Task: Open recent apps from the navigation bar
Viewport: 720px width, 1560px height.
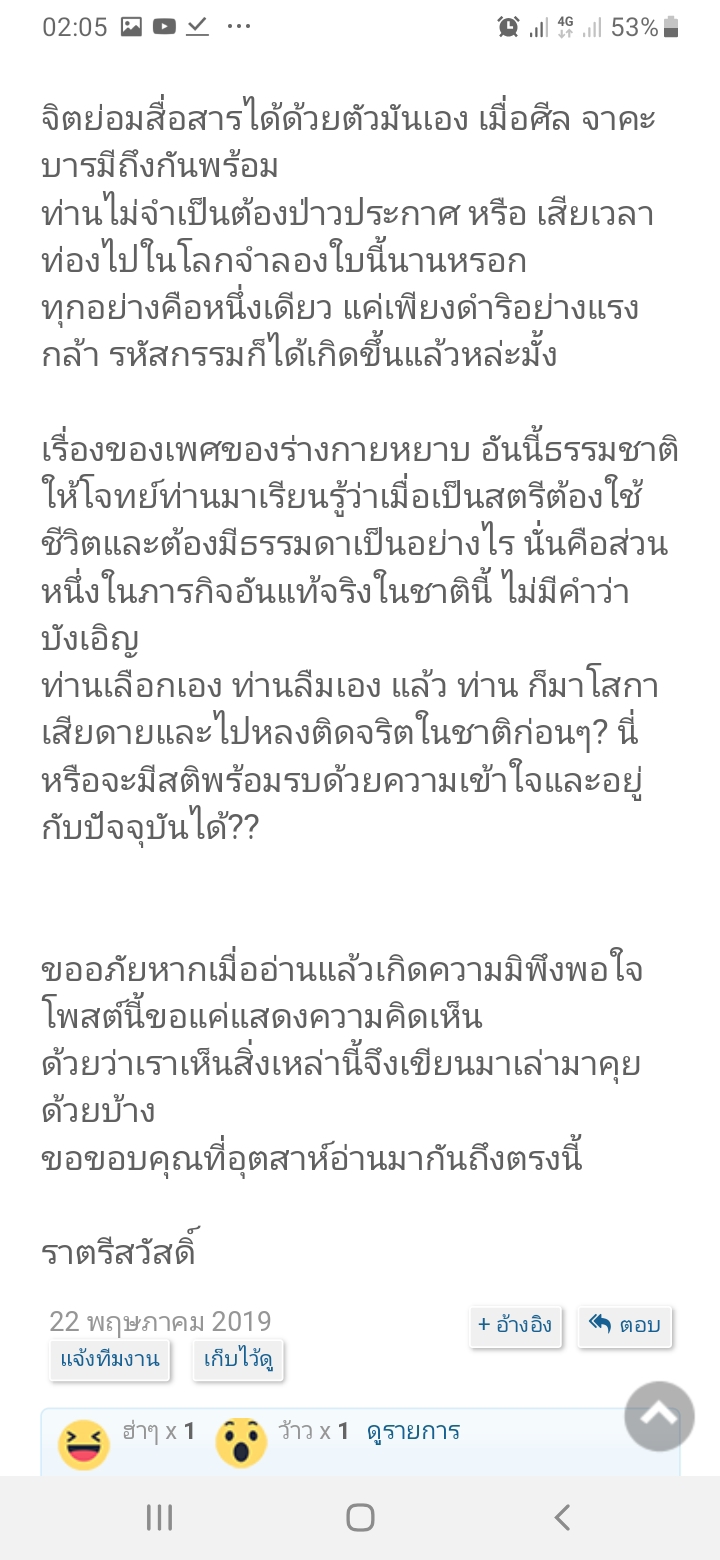Action: [x=159, y=1518]
